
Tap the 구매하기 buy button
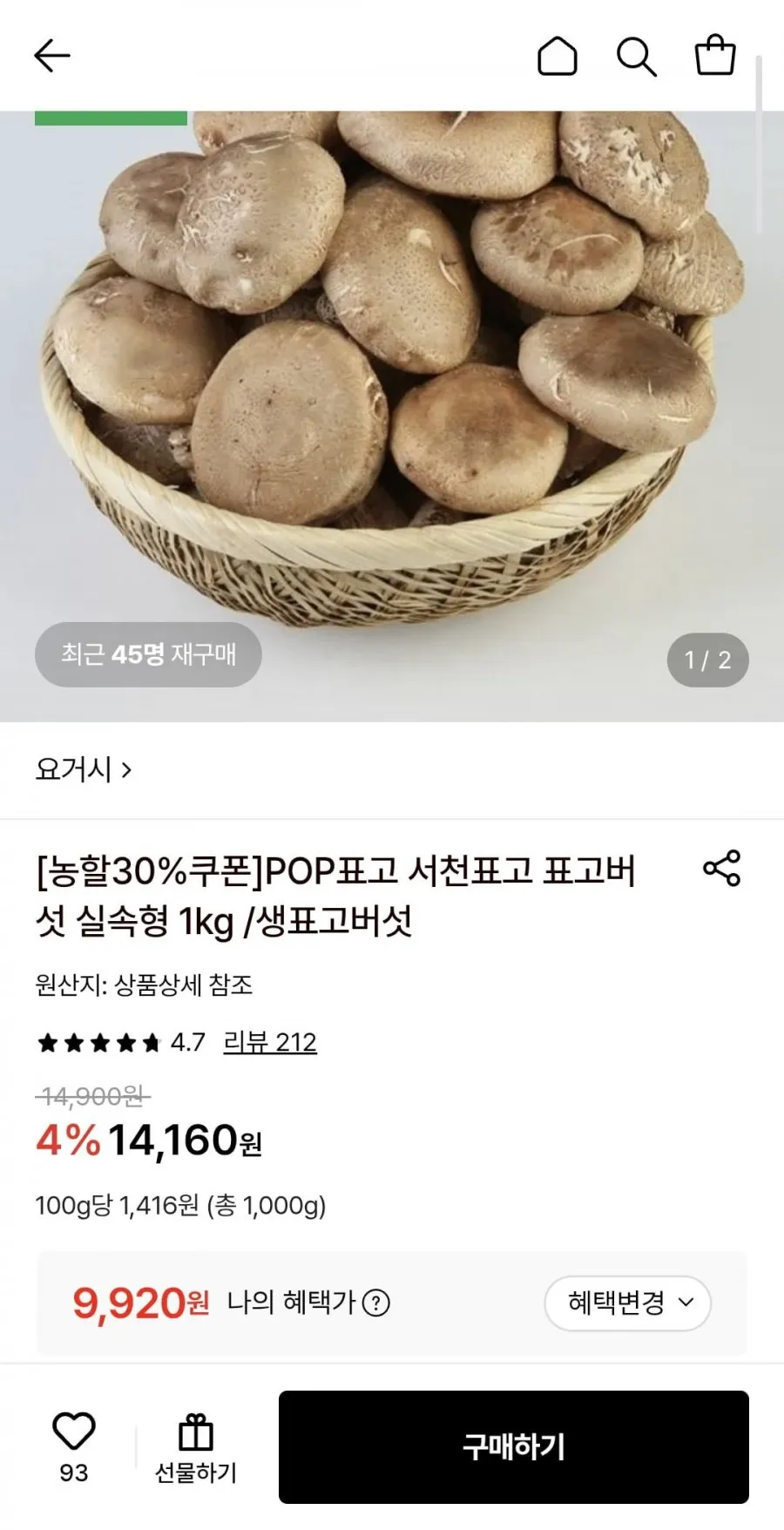click(x=514, y=1447)
